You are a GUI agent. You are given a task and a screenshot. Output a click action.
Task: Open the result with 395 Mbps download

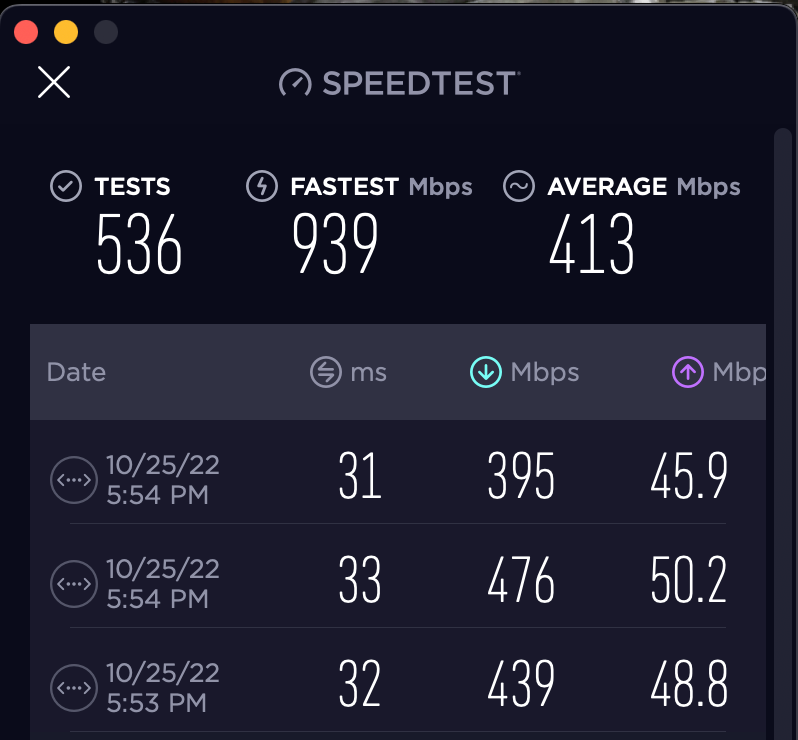[398, 476]
